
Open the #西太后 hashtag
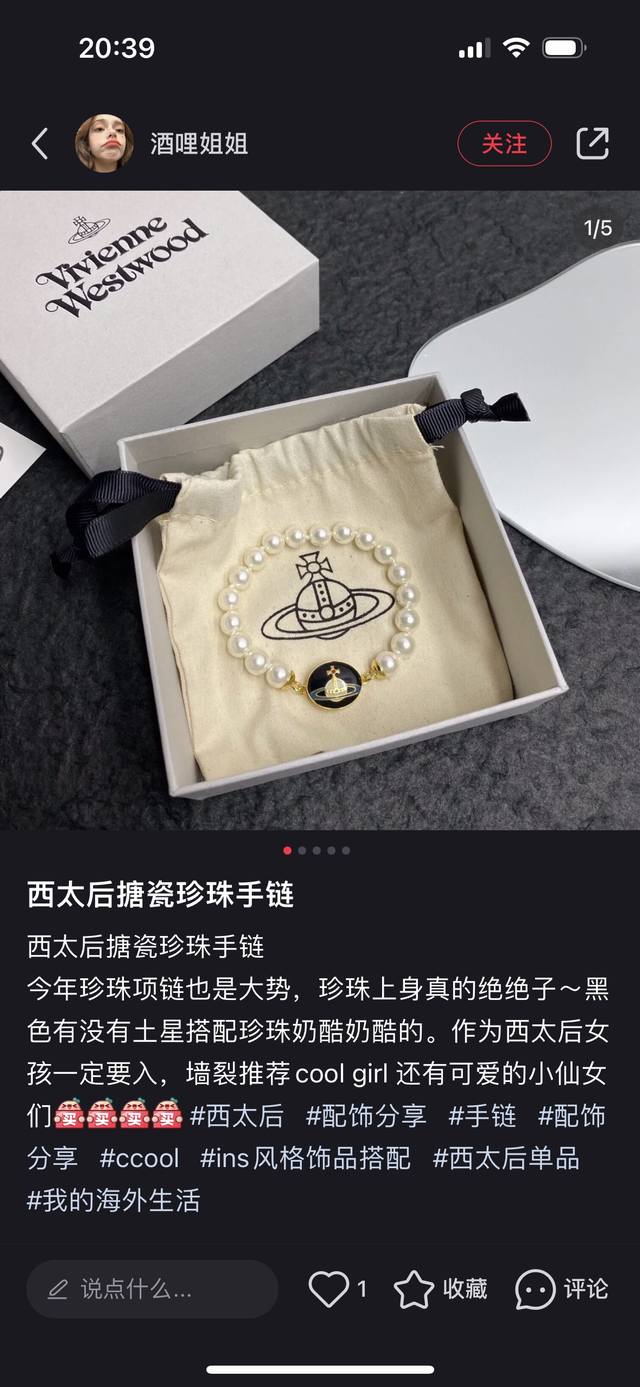236,1116
